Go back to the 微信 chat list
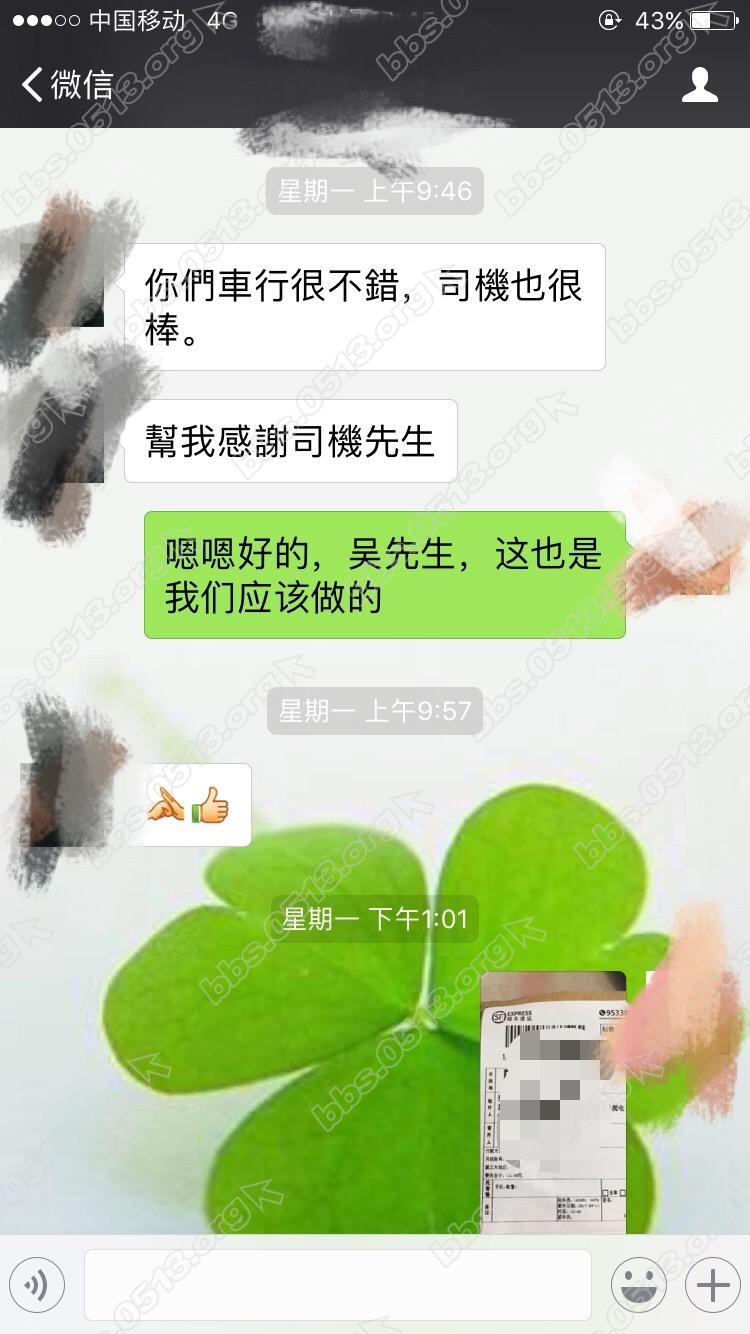The width and height of the screenshot is (750, 1334). click(66, 85)
